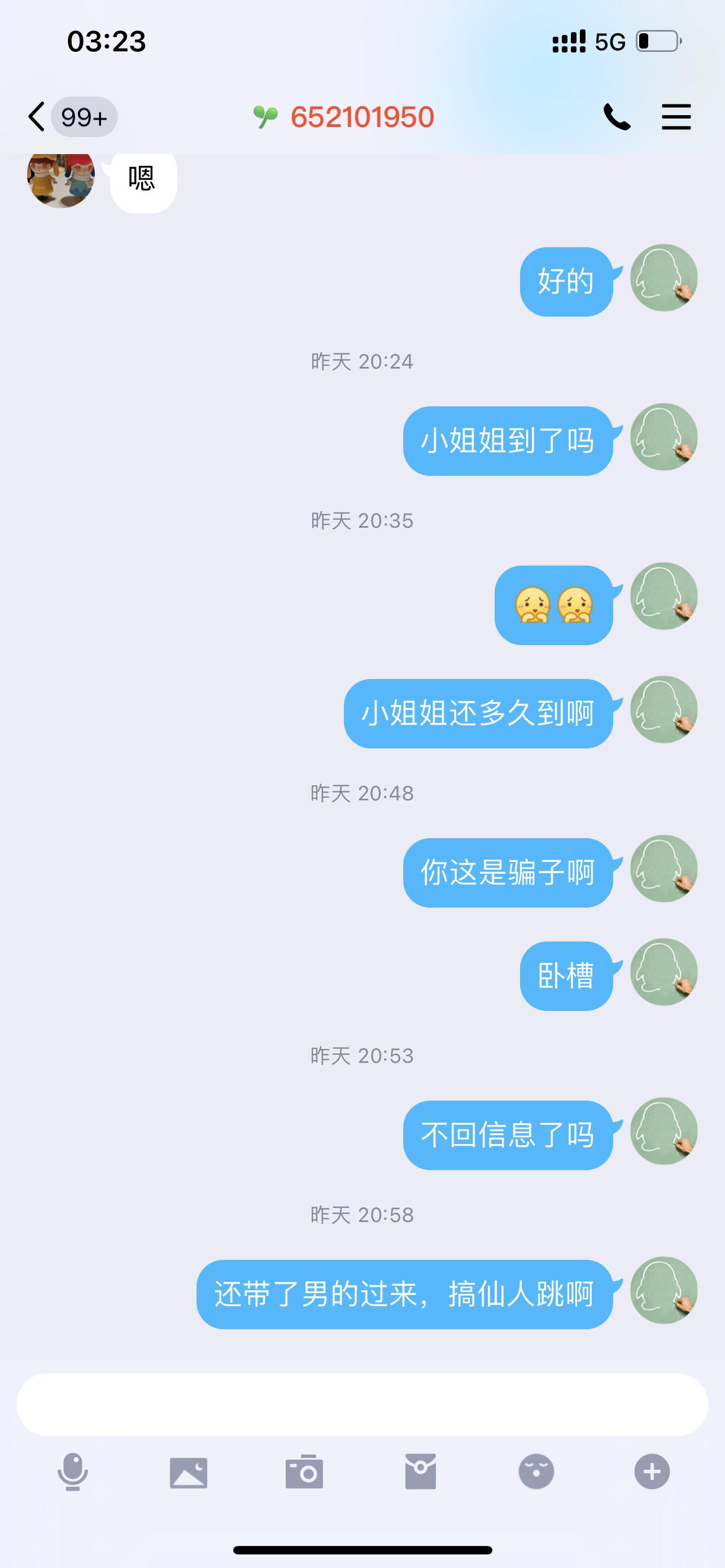
Task: Record a voice message with the microphone
Action: click(72, 1473)
